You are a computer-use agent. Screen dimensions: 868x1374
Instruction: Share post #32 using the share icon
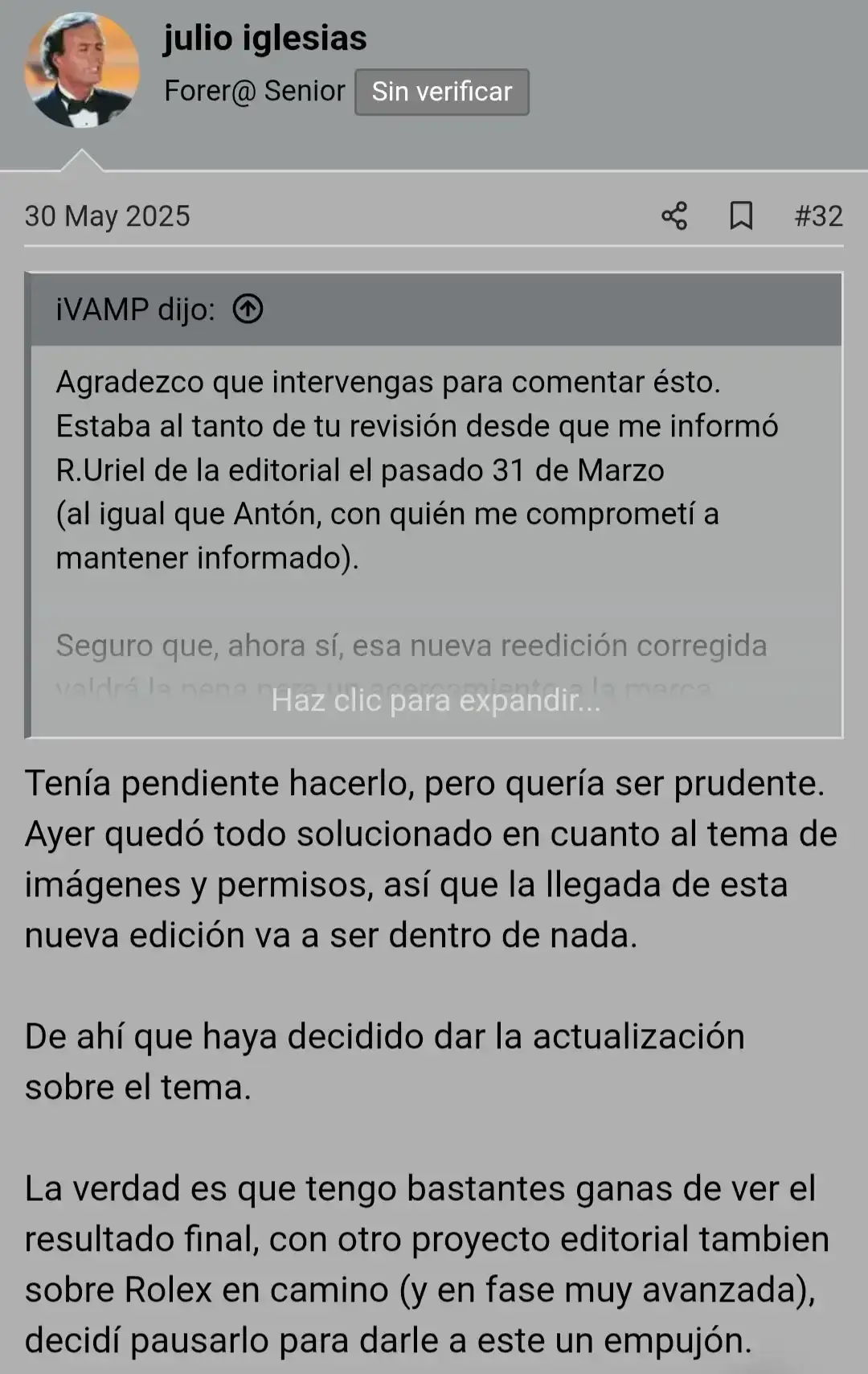[x=674, y=215]
